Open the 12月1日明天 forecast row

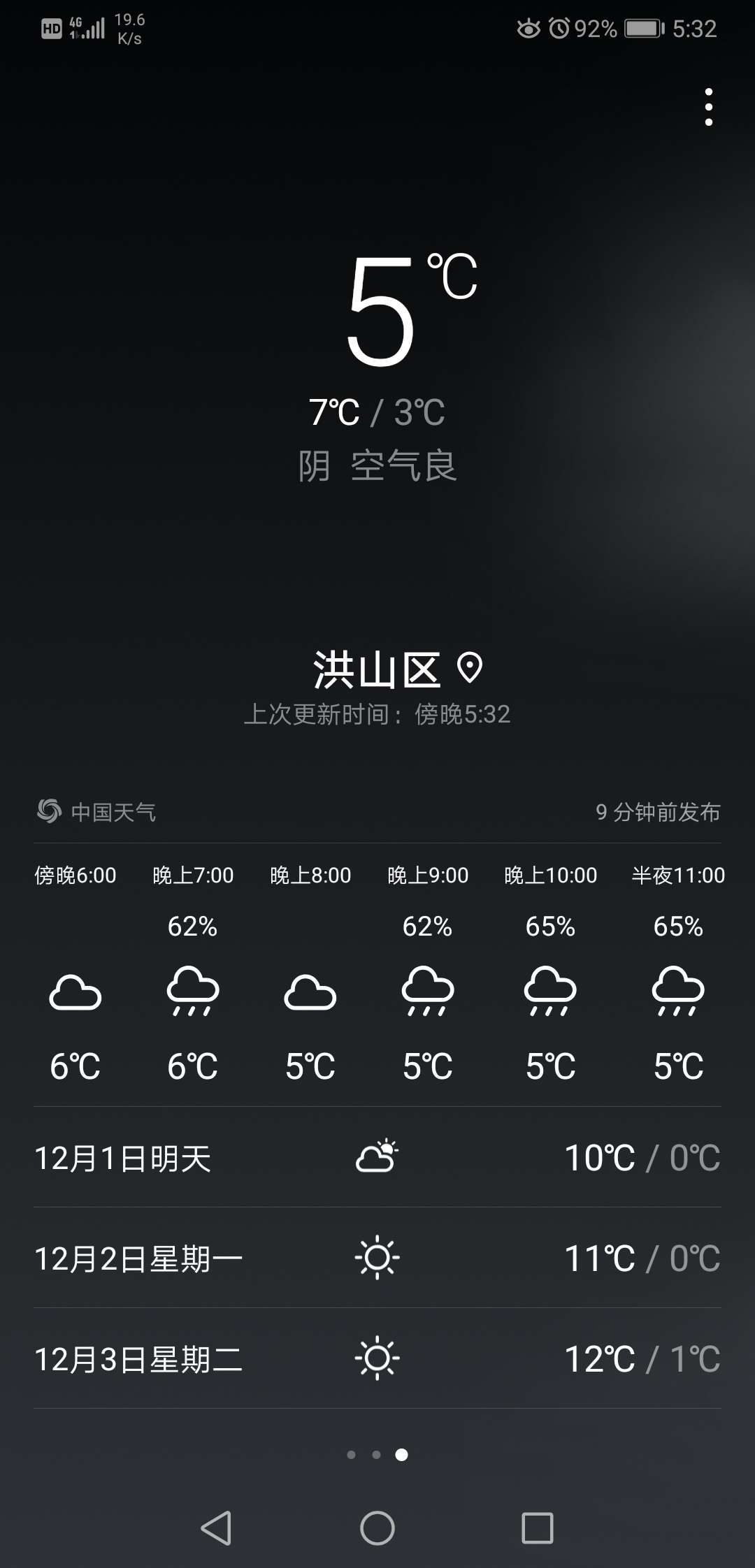(x=377, y=1158)
